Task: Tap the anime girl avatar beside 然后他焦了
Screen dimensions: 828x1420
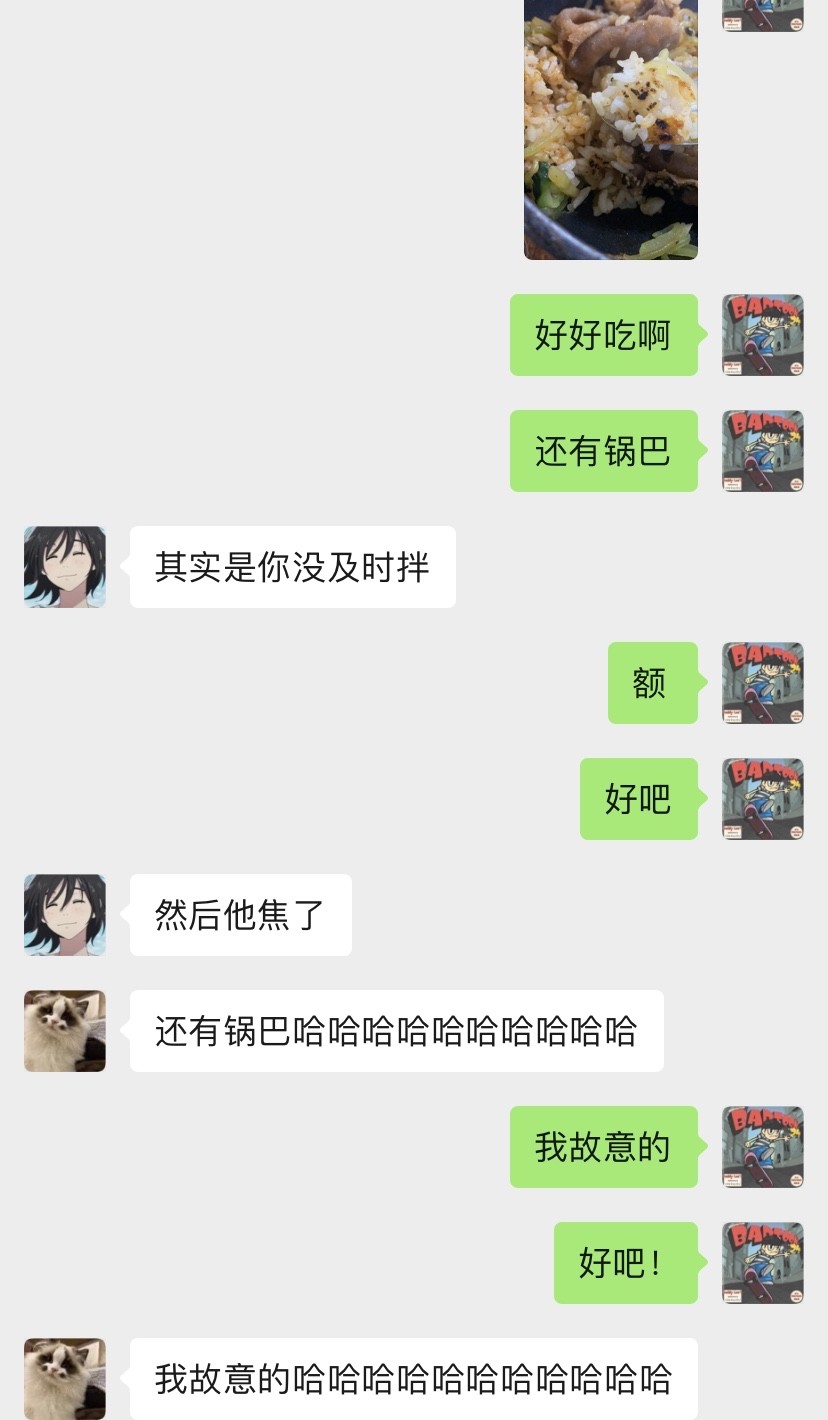Action: click(x=65, y=915)
